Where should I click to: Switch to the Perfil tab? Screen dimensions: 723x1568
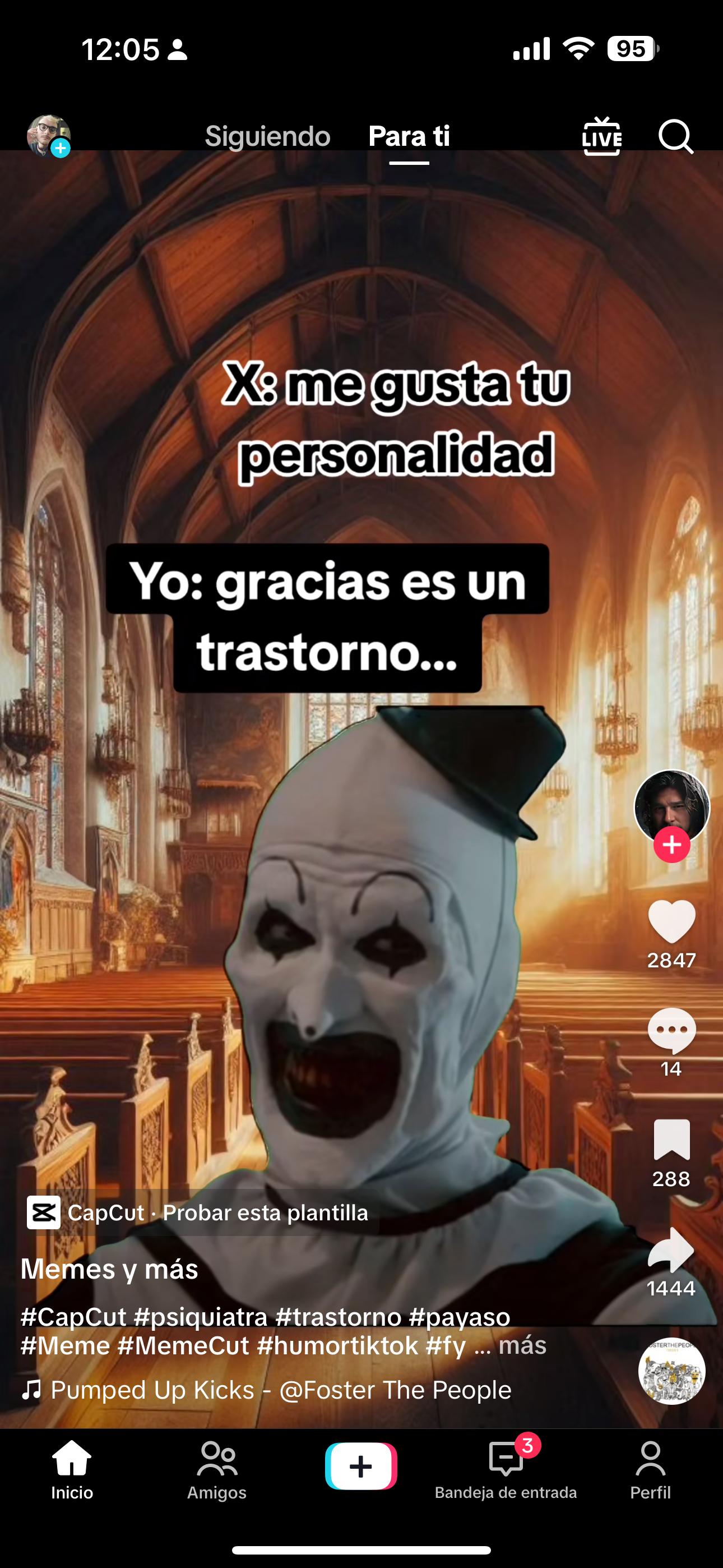coord(651,1470)
